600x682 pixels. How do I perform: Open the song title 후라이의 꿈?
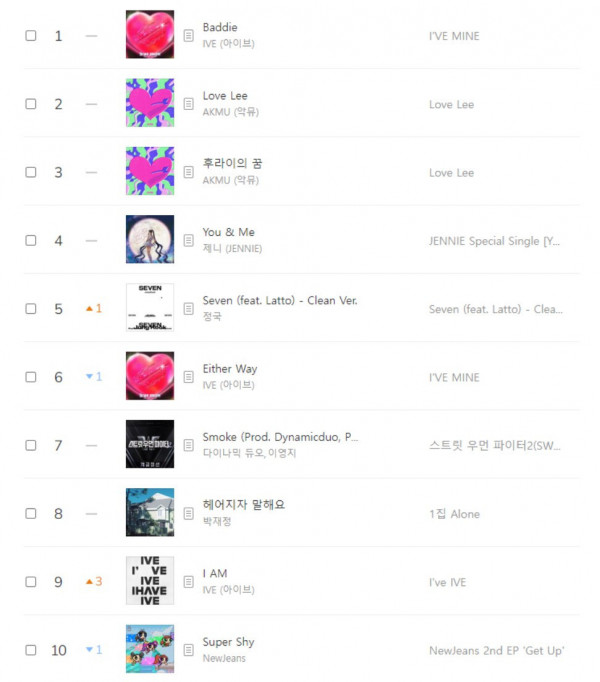point(232,163)
